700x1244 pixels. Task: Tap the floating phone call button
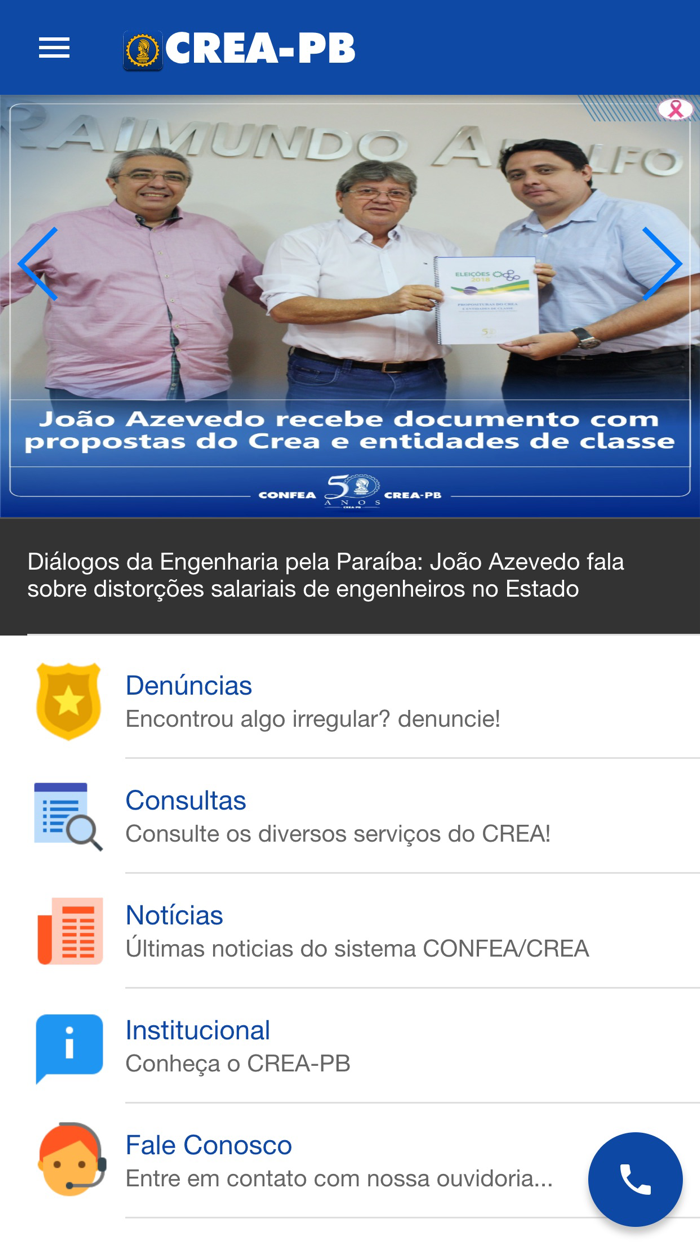[635, 1180]
